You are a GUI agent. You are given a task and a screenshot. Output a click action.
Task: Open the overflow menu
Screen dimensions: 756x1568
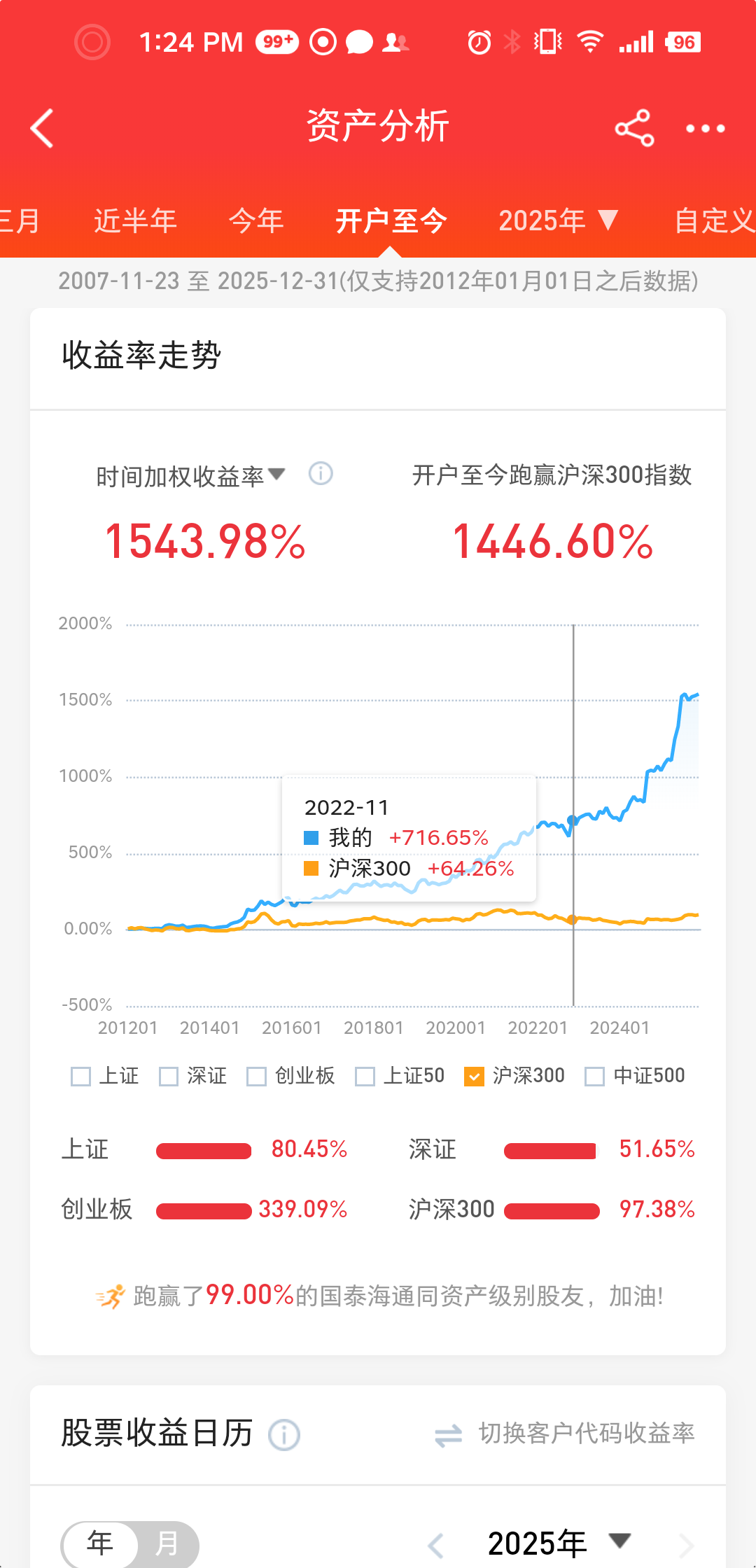click(705, 129)
